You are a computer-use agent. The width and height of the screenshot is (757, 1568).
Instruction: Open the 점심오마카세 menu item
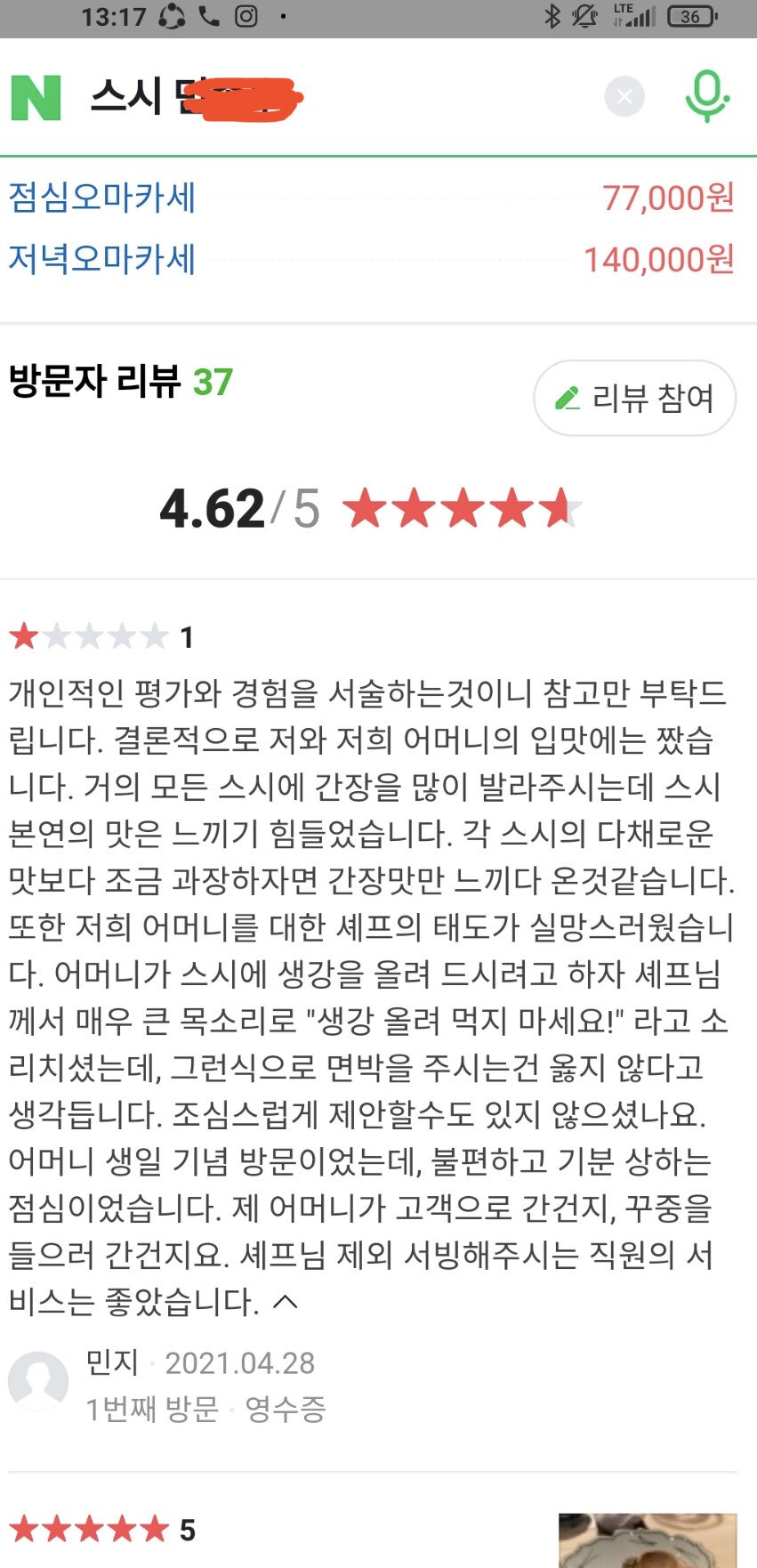click(102, 197)
